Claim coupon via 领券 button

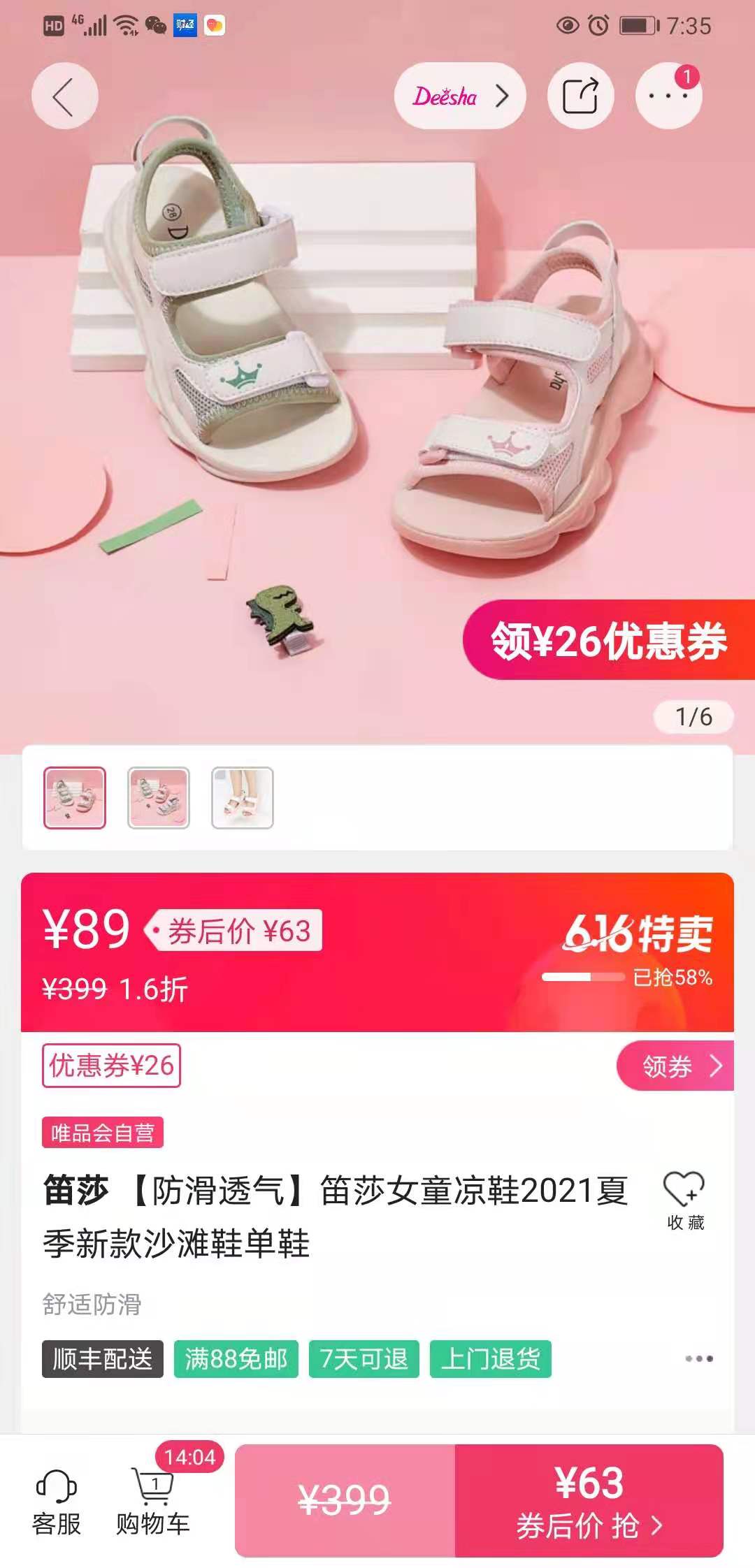click(675, 1066)
